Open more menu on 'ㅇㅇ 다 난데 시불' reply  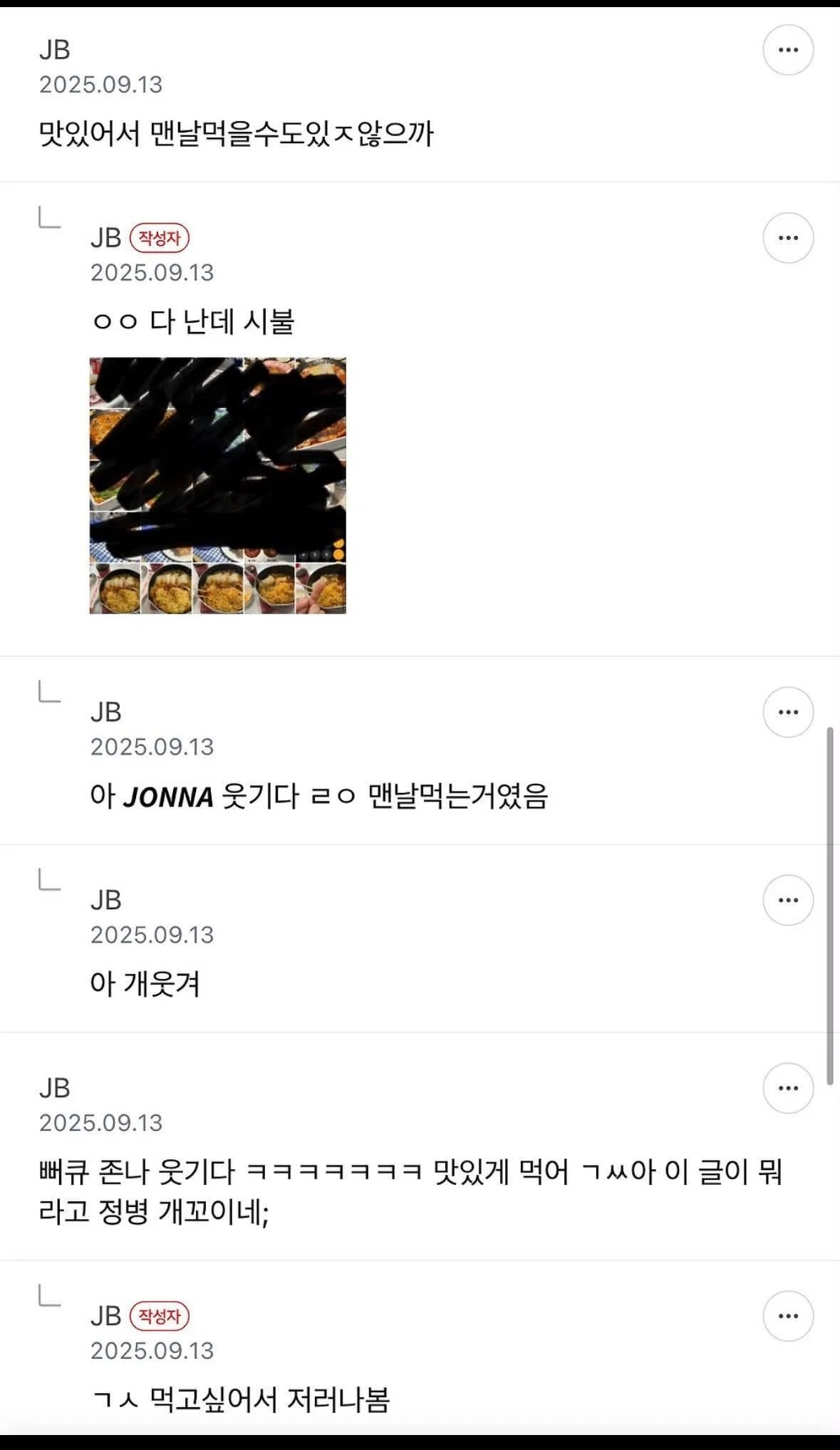tap(788, 238)
